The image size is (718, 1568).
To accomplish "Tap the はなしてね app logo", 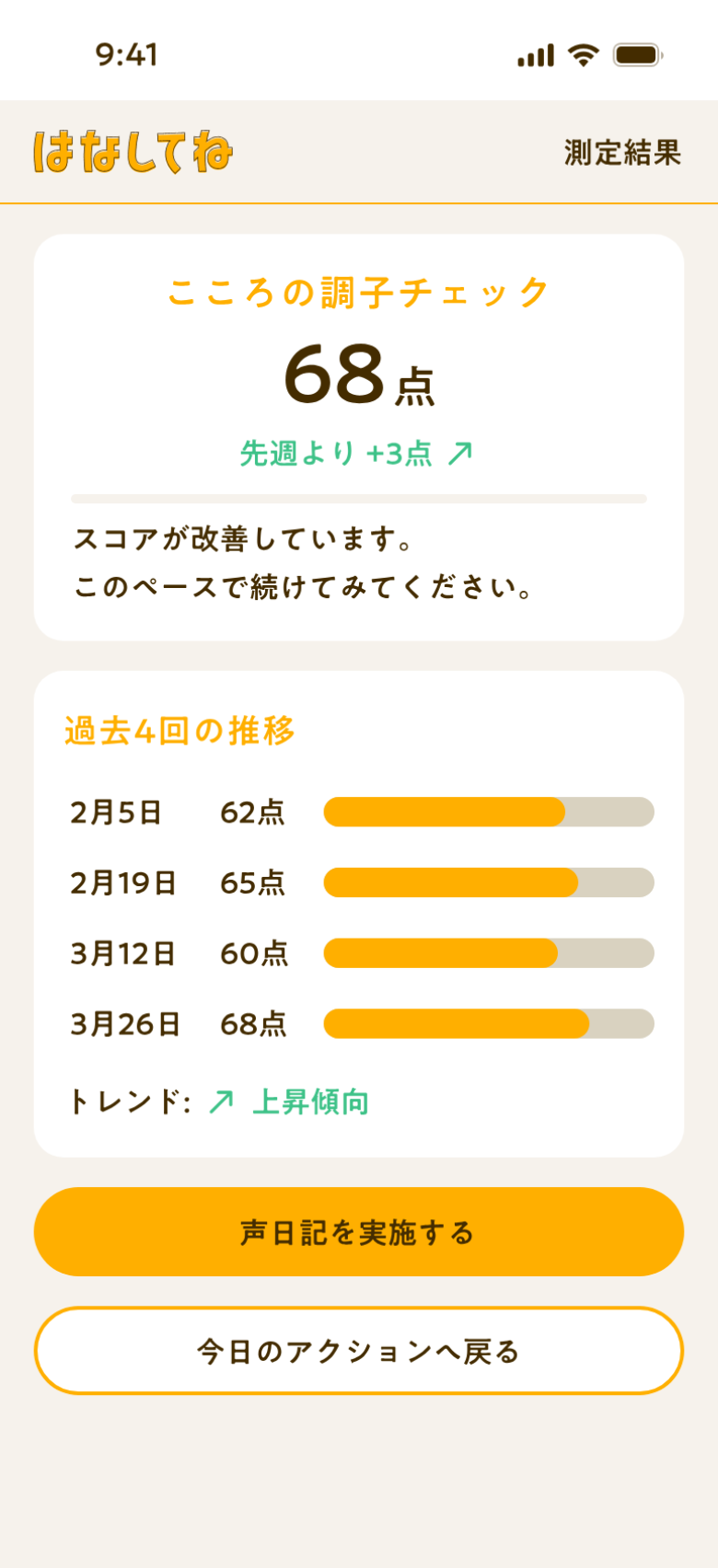I will click(134, 152).
